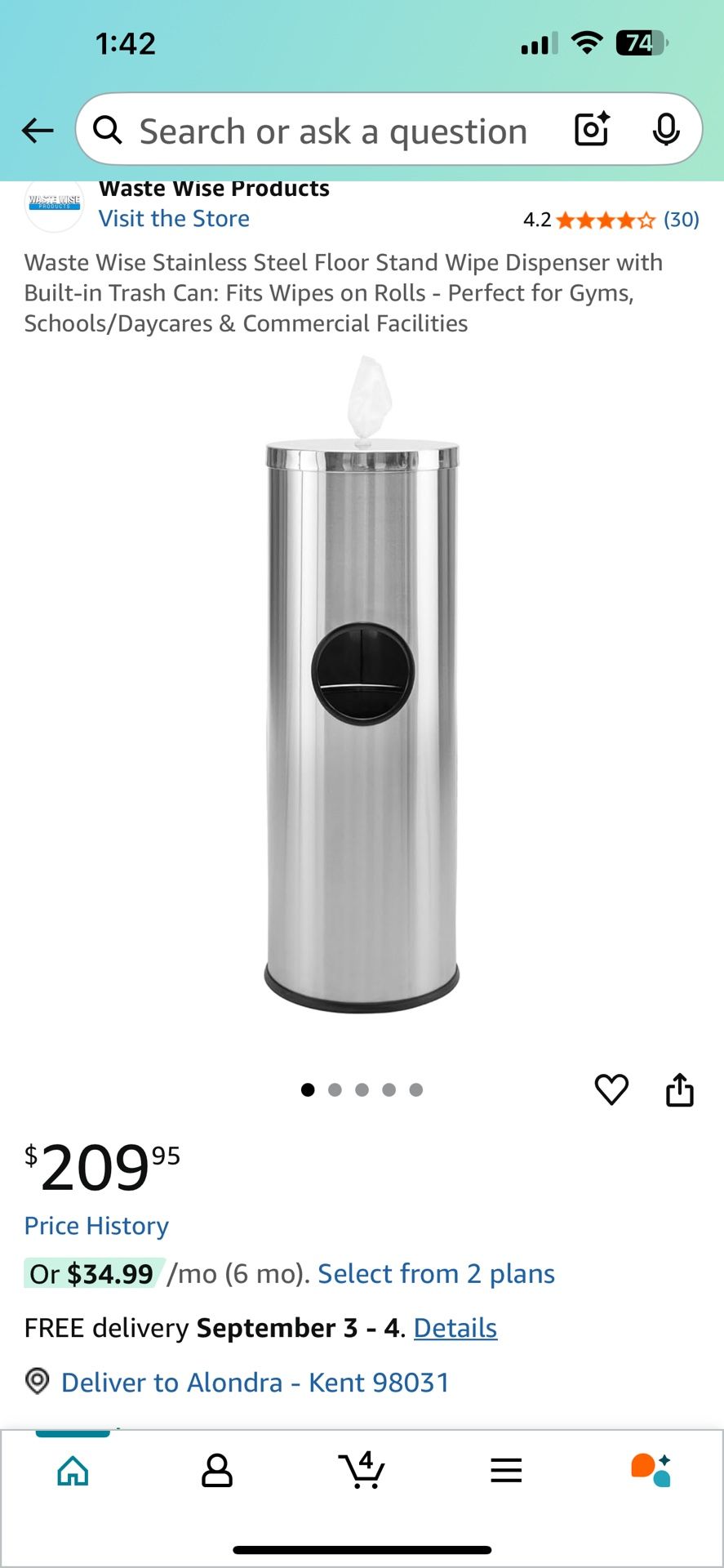Open Price History
This screenshot has width=724, height=1568.
(96, 1226)
